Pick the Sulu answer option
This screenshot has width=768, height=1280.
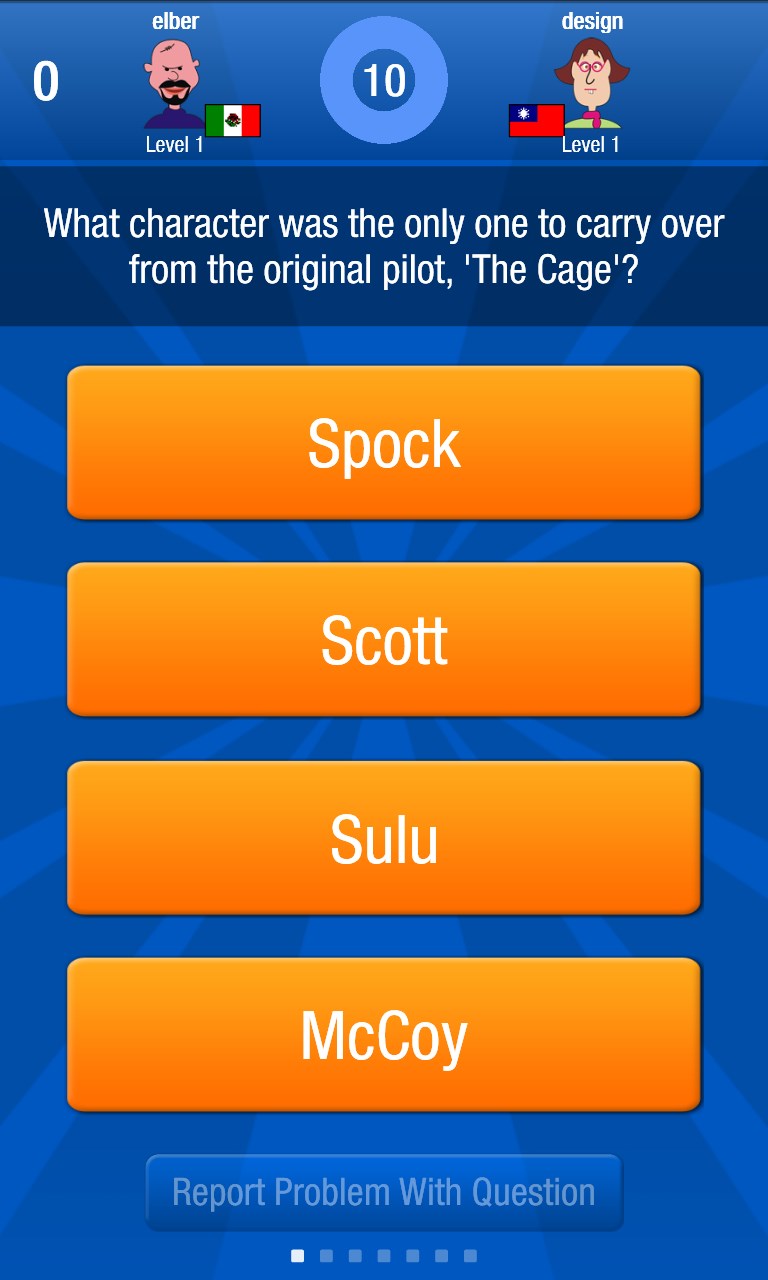(384, 838)
